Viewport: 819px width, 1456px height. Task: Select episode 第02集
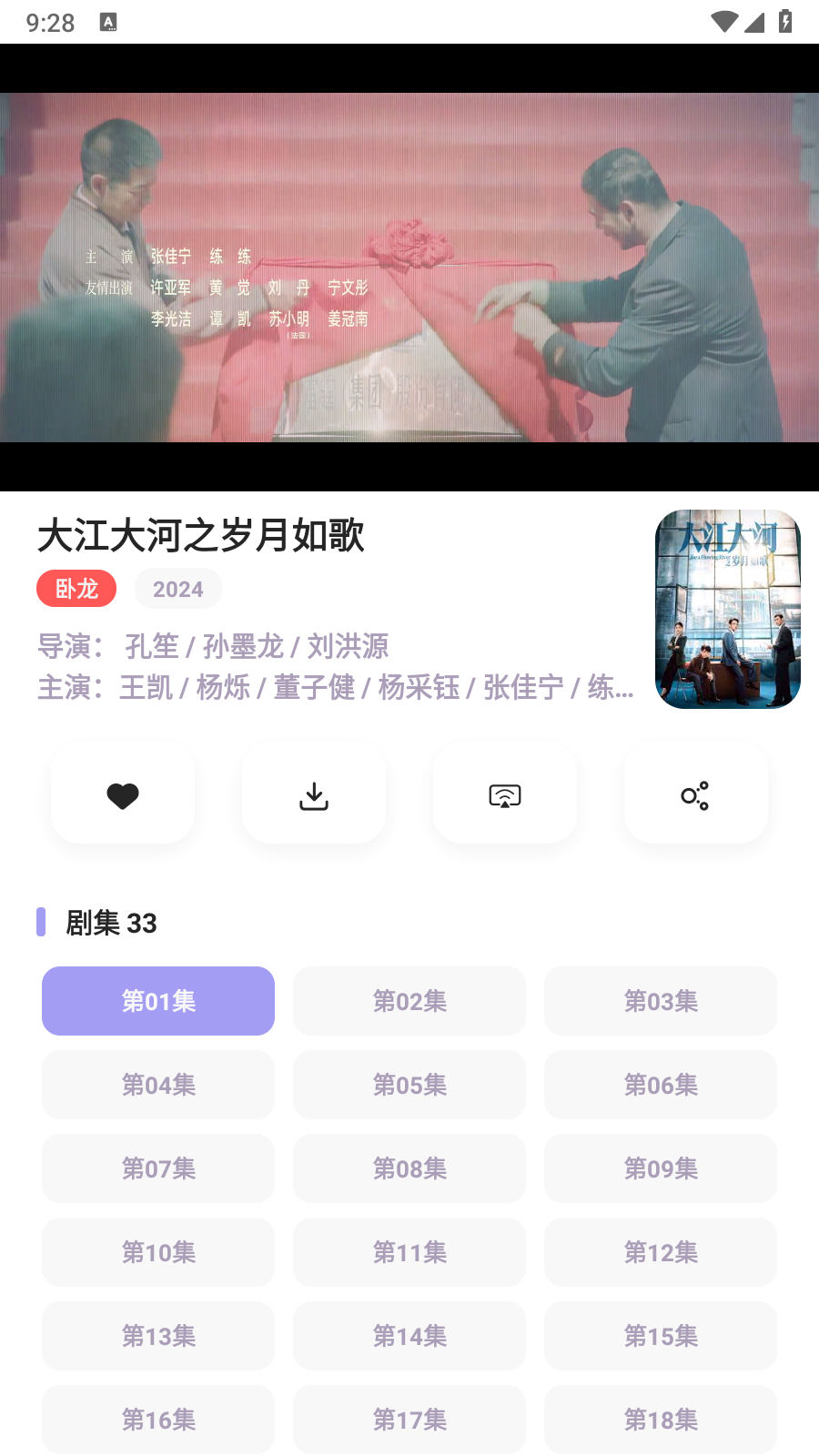tap(409, 1000)
